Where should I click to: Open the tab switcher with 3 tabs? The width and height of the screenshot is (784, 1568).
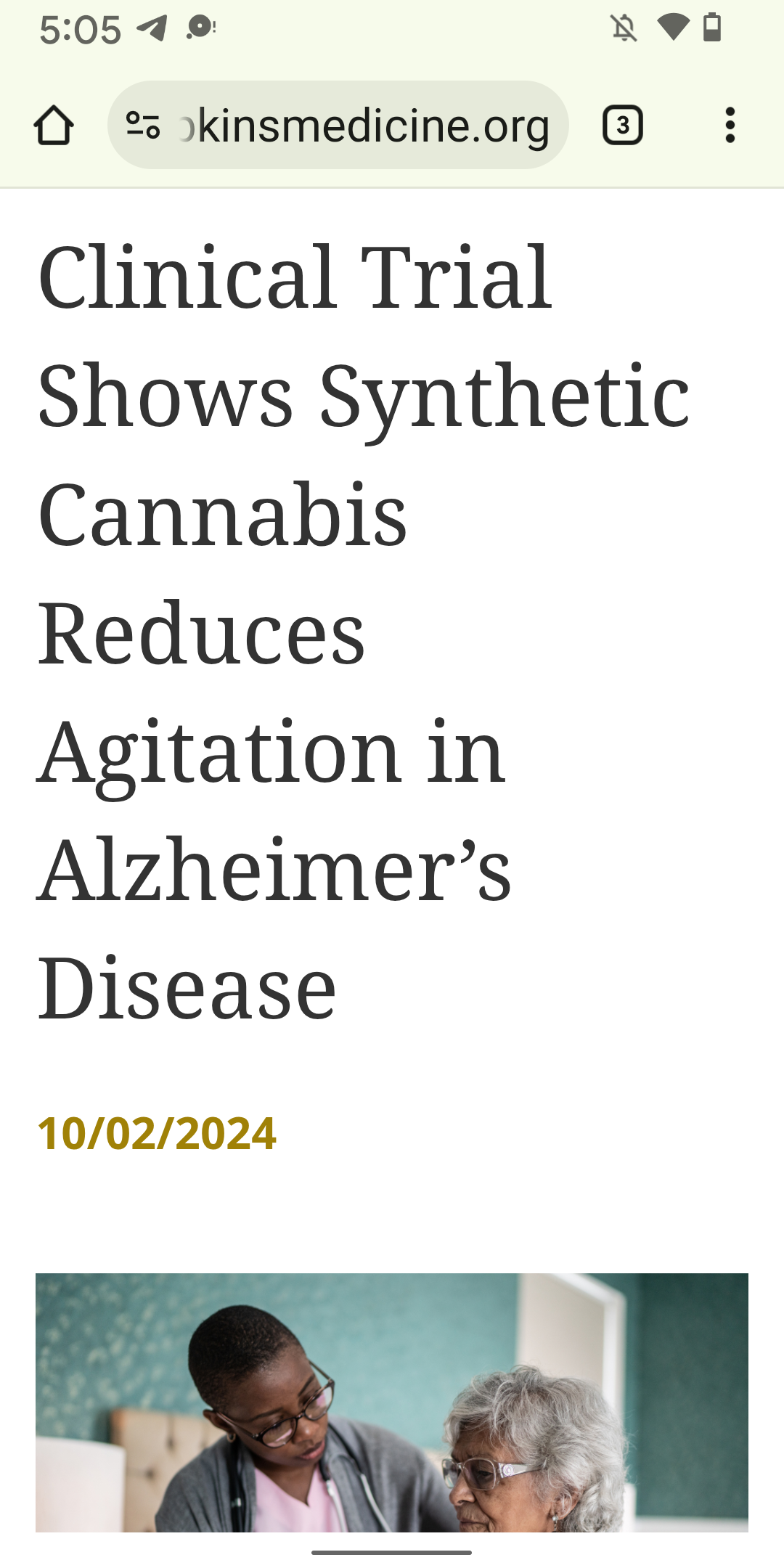pos(622,126)
